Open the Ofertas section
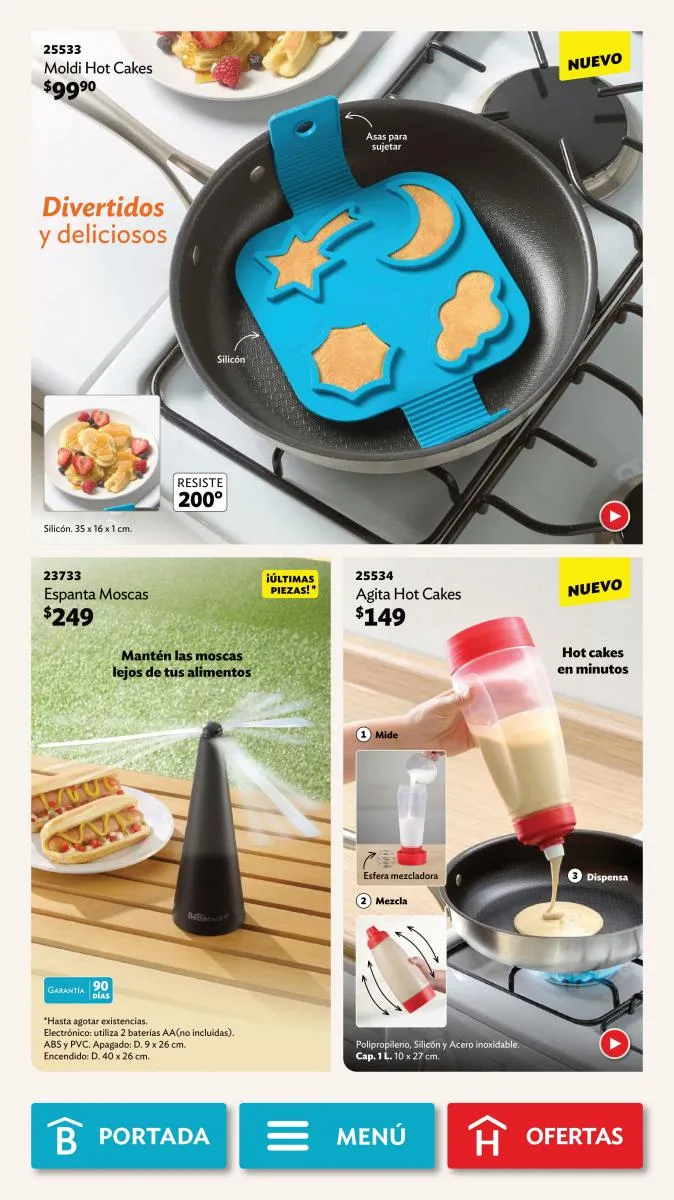 545,1136
